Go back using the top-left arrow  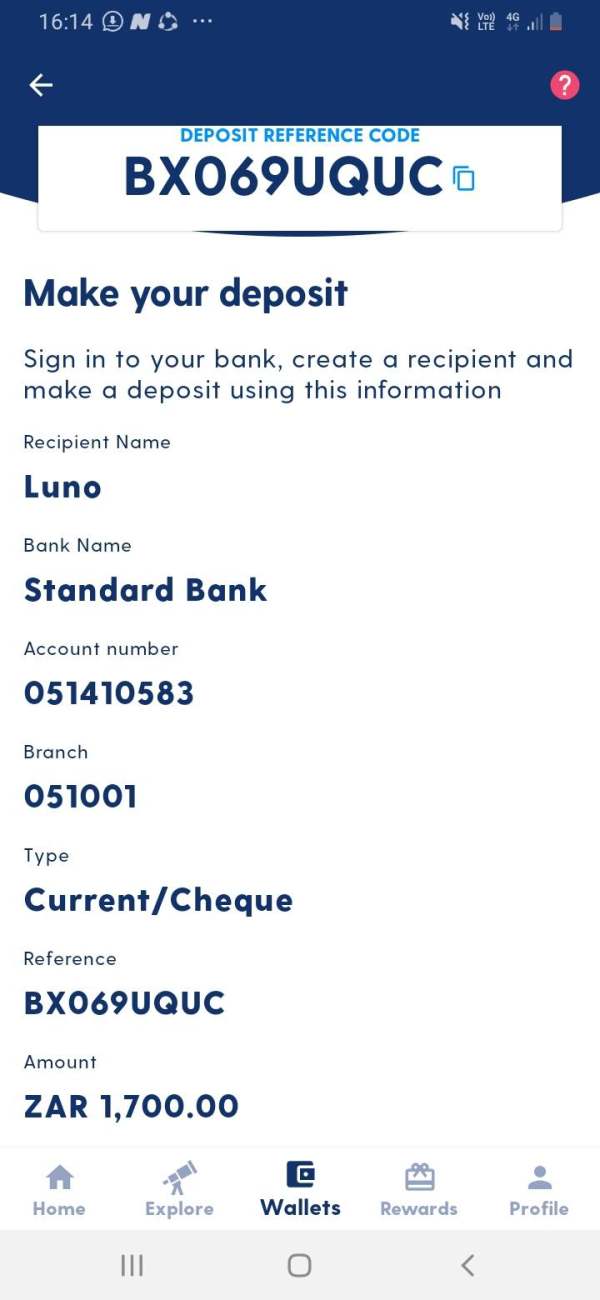click(41, 85)
